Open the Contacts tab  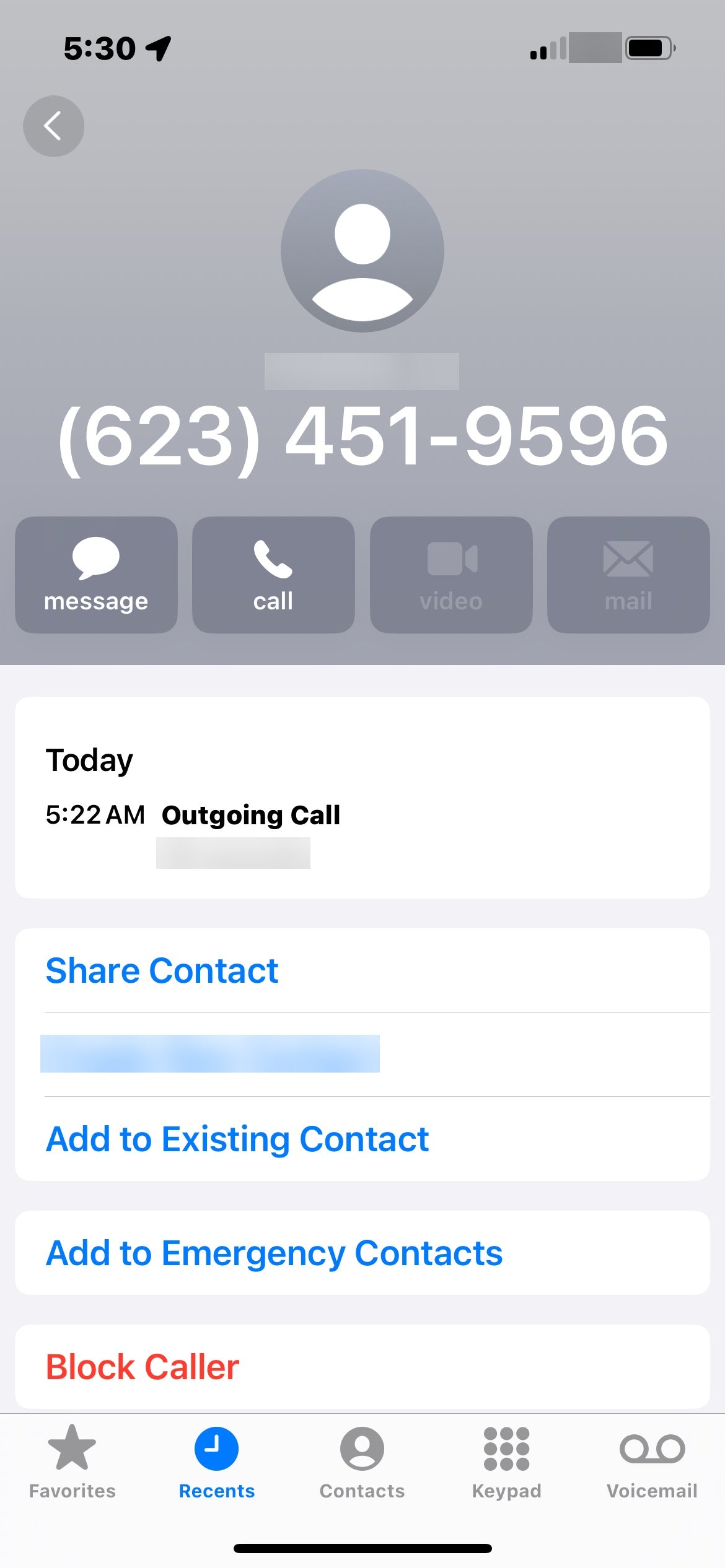point(362,1461)
